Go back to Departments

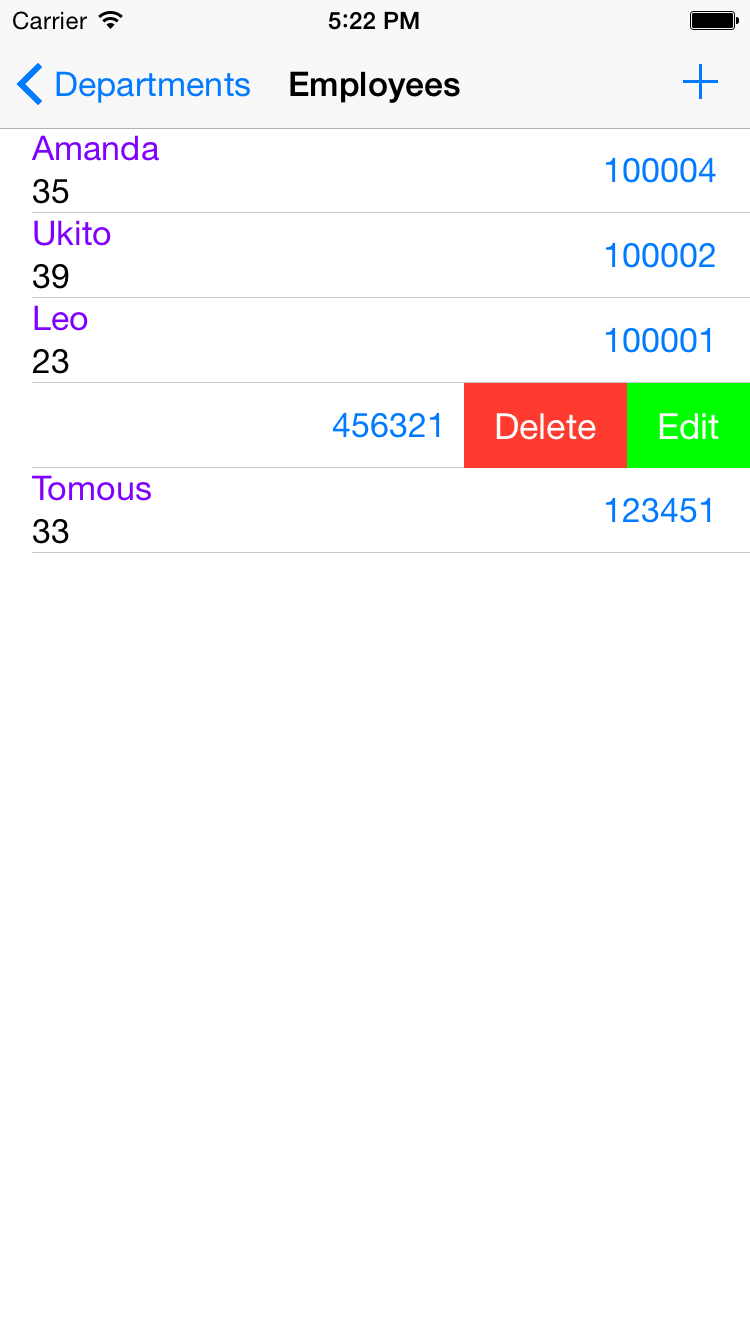(x=134, y=85)
